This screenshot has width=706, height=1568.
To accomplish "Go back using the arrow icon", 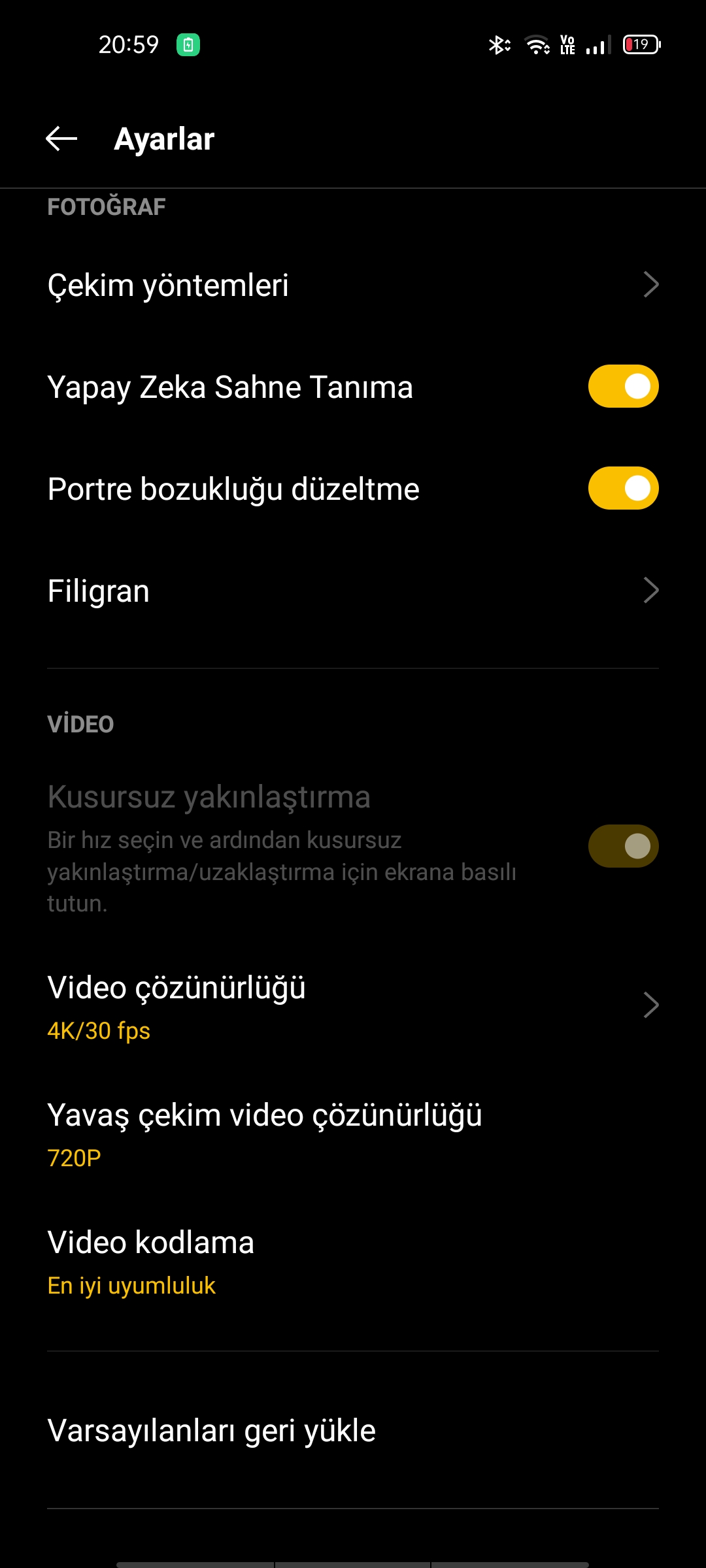I will [61, 139].
